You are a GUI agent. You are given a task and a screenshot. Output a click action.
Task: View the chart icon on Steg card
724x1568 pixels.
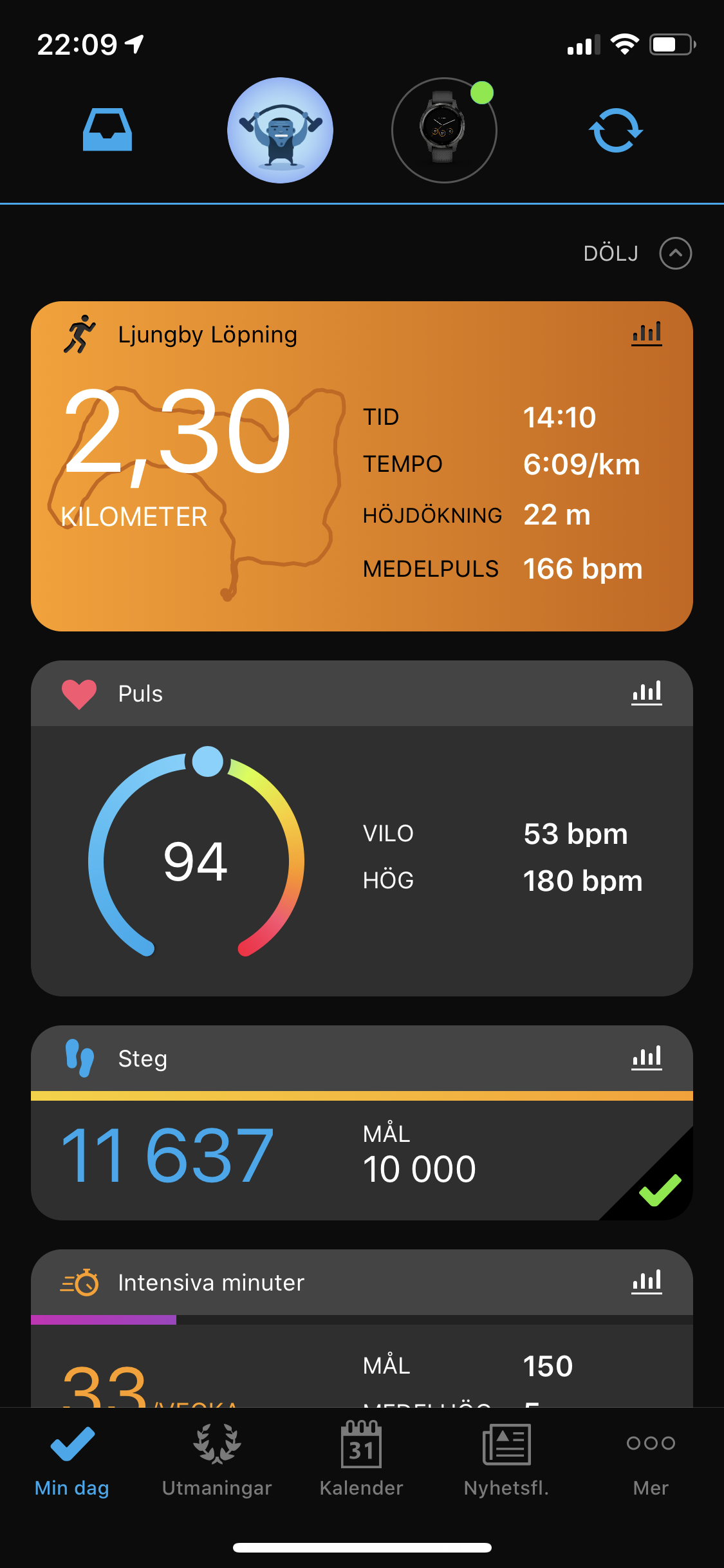[646, 1058]
